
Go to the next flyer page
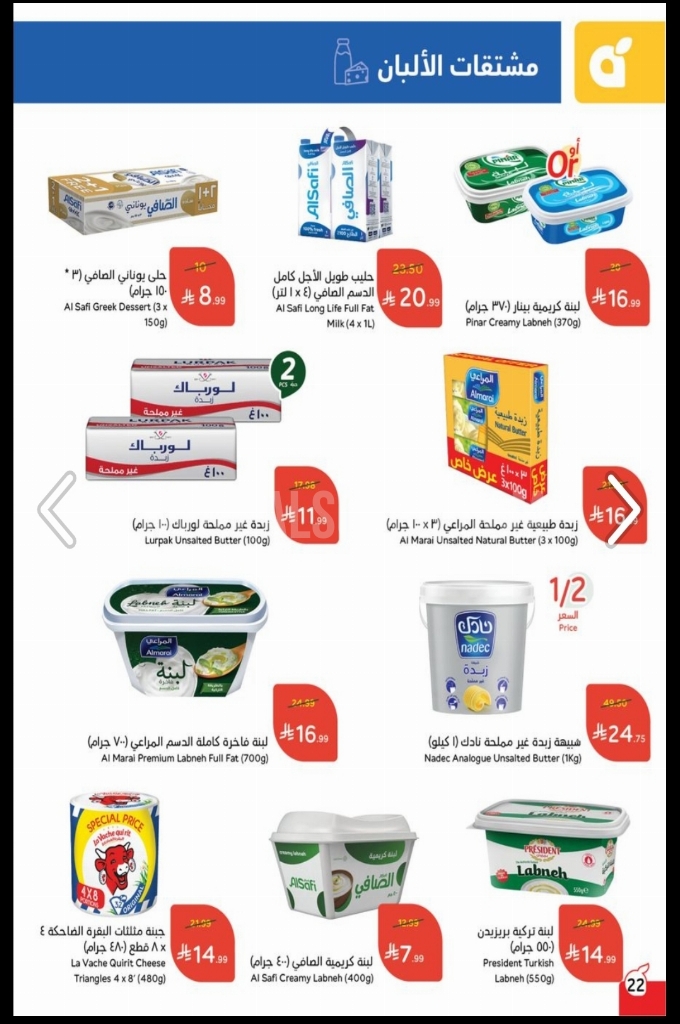pos(623,510)
